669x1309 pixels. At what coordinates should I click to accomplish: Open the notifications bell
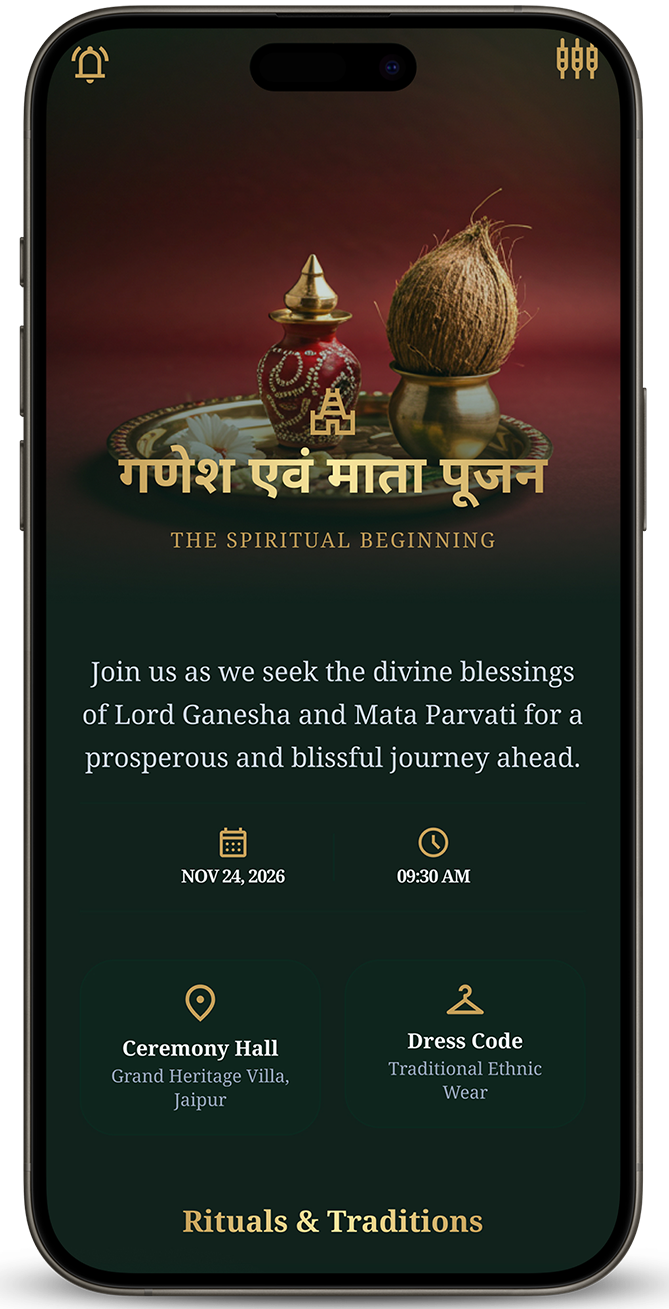click(90, 64)
